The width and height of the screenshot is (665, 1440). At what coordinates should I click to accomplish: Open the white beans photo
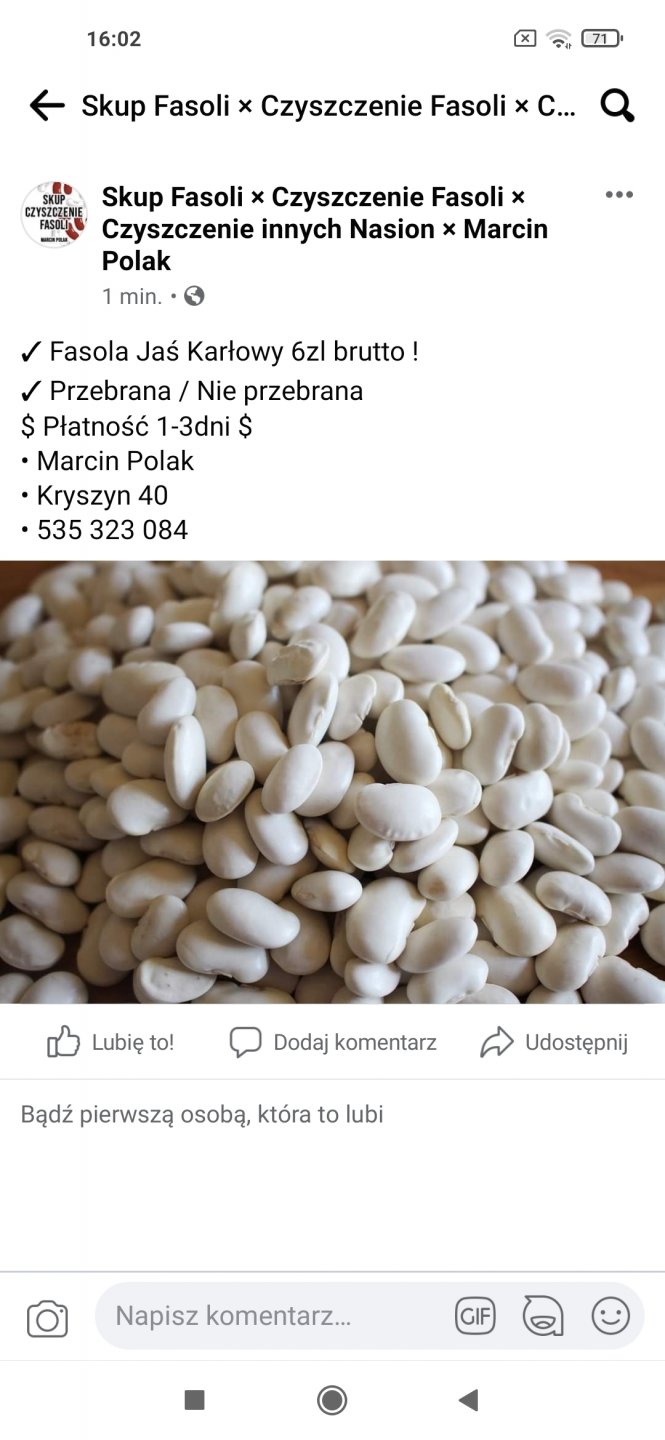click(x=332, y=781)
